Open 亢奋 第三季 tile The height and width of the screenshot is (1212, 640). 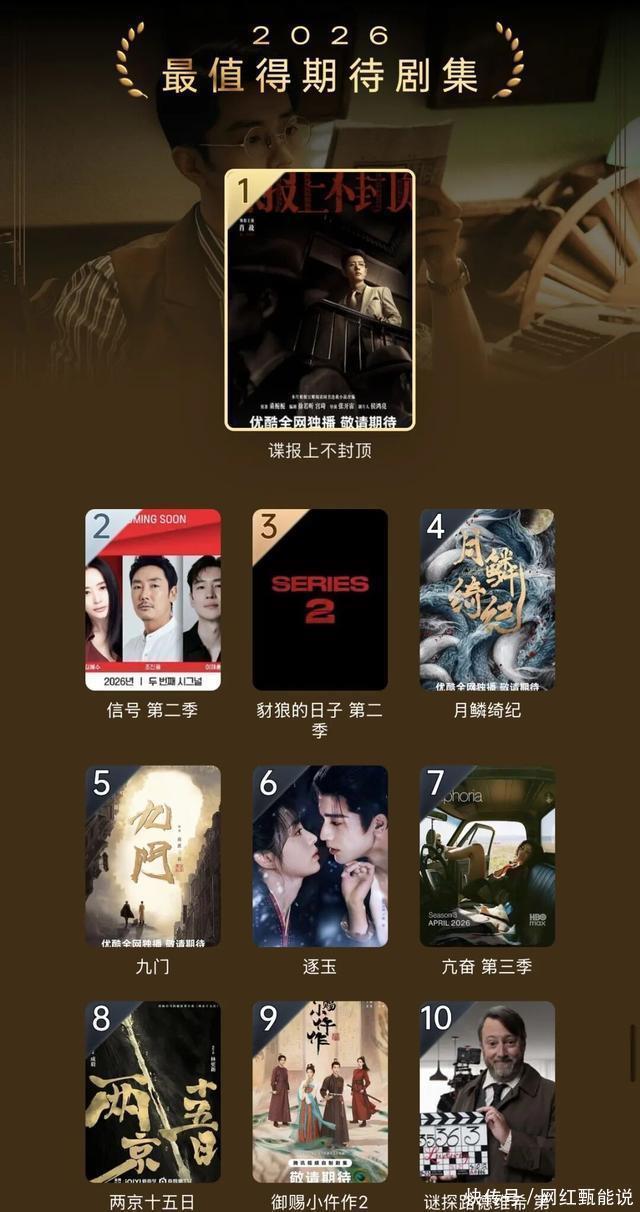coord(487,856)
